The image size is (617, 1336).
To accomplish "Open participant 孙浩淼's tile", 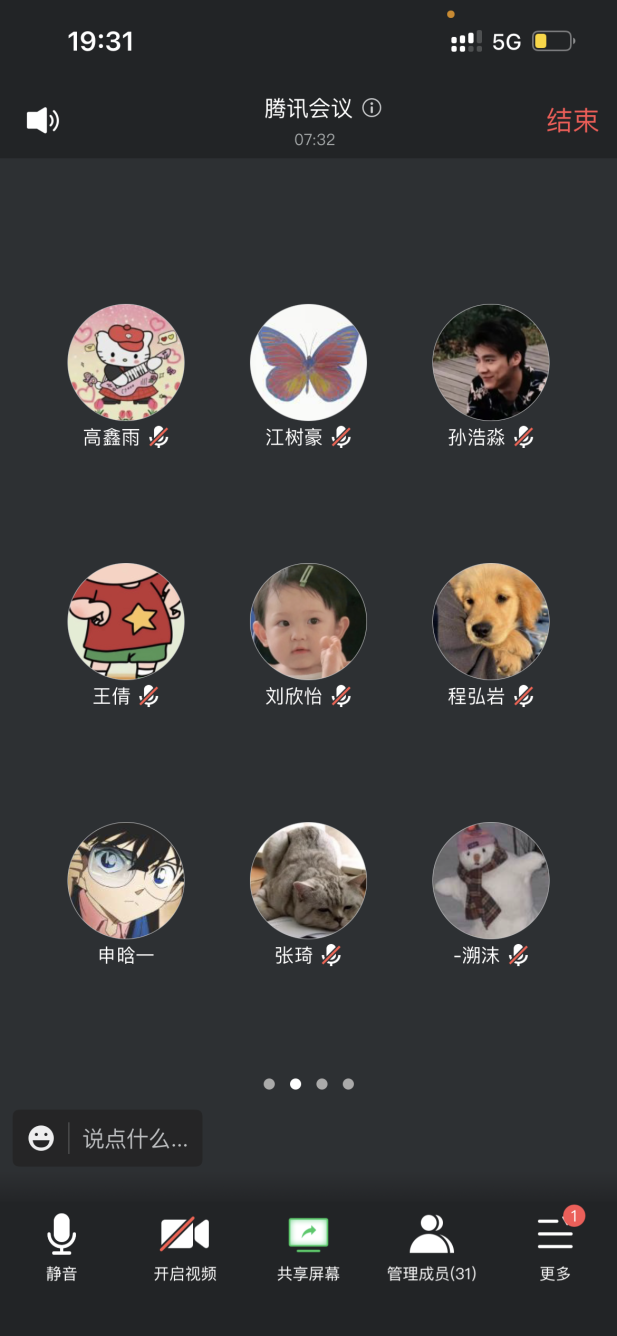I will [491, 362].
